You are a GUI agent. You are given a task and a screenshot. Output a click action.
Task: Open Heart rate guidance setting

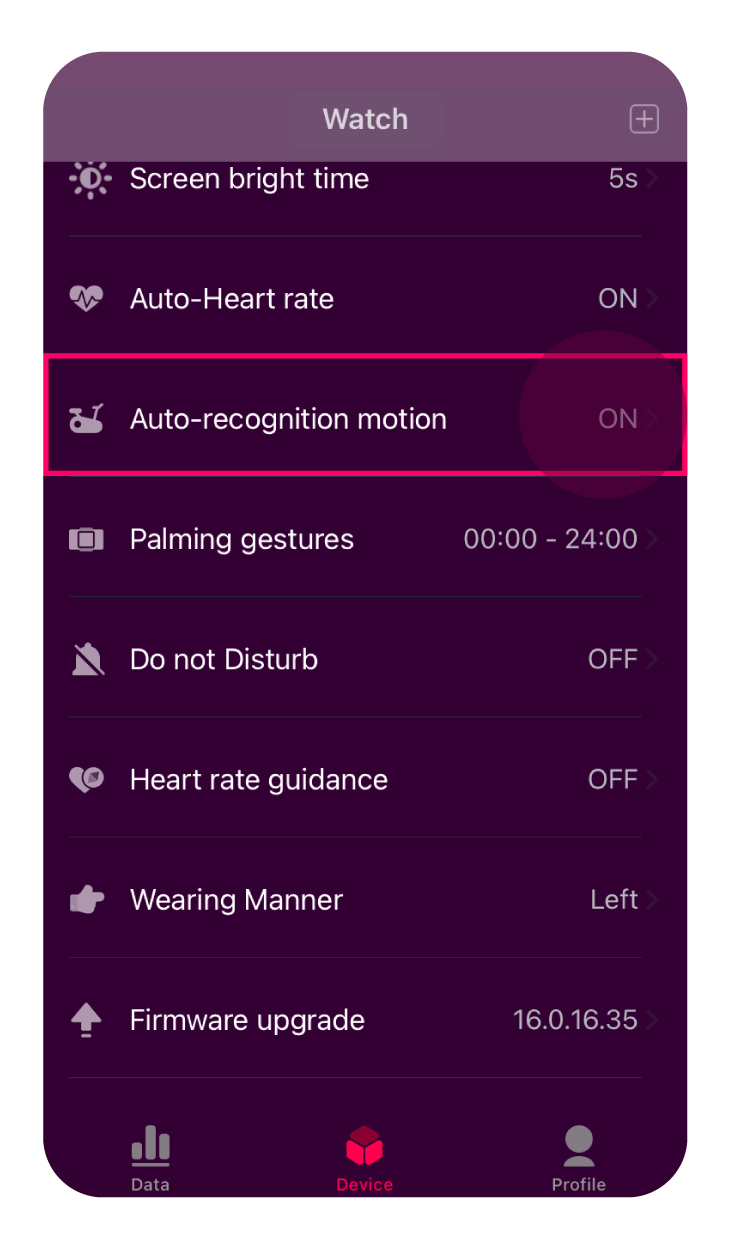coord(364,780)
